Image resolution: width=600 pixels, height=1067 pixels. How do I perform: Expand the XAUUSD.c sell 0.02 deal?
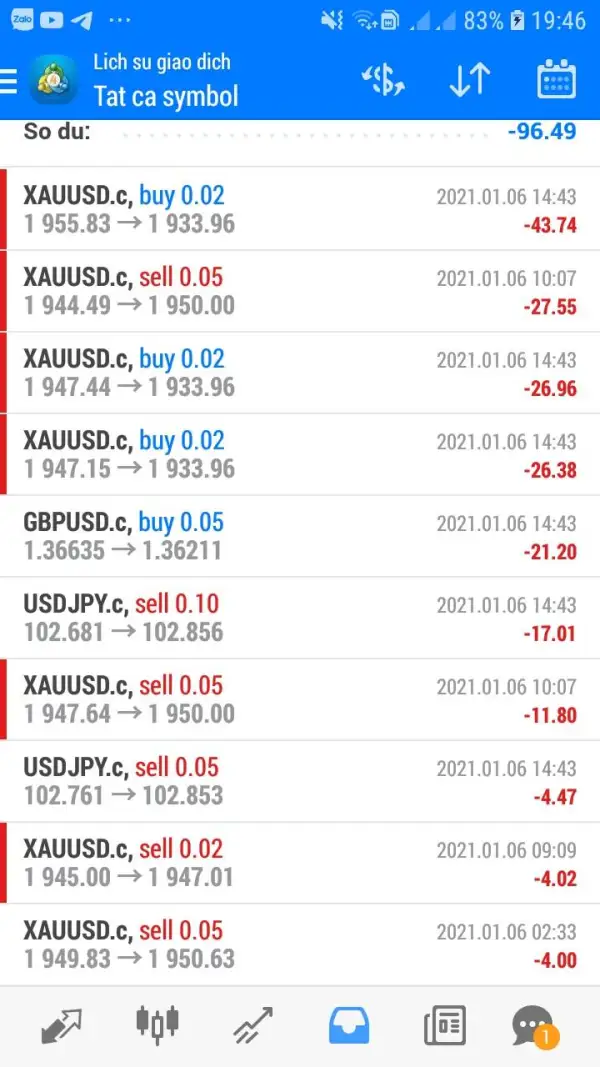click(300, 864)
